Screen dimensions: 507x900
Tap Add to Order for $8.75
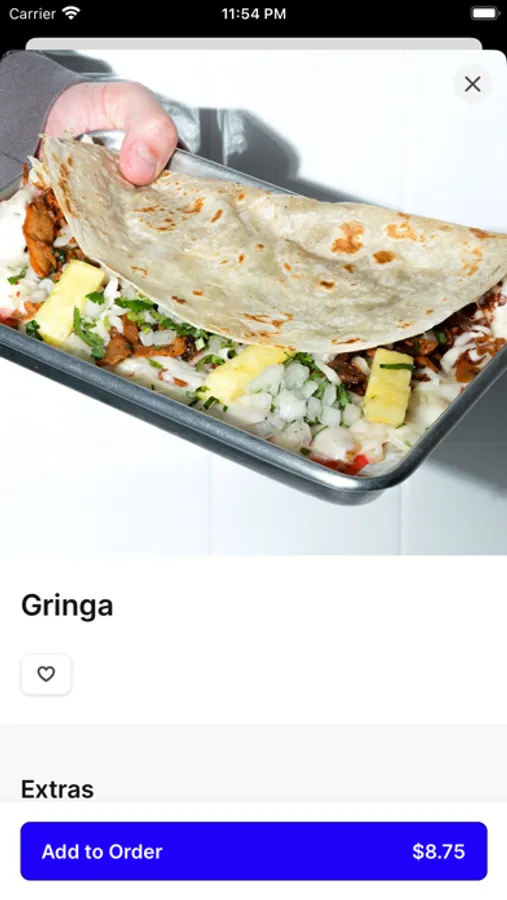tap(254, 851)
